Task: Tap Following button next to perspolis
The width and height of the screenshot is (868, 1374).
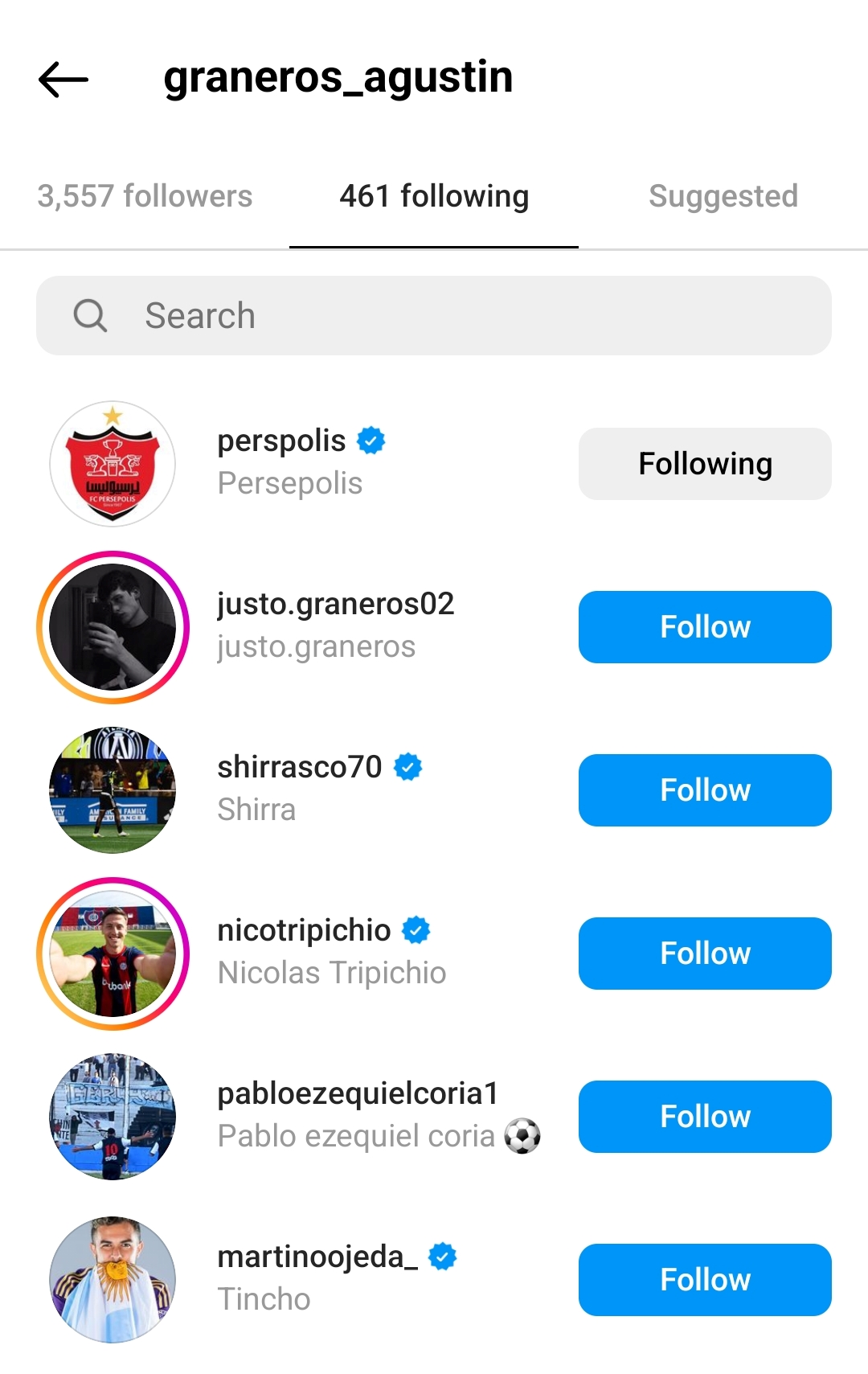Action: pos(705,464)
